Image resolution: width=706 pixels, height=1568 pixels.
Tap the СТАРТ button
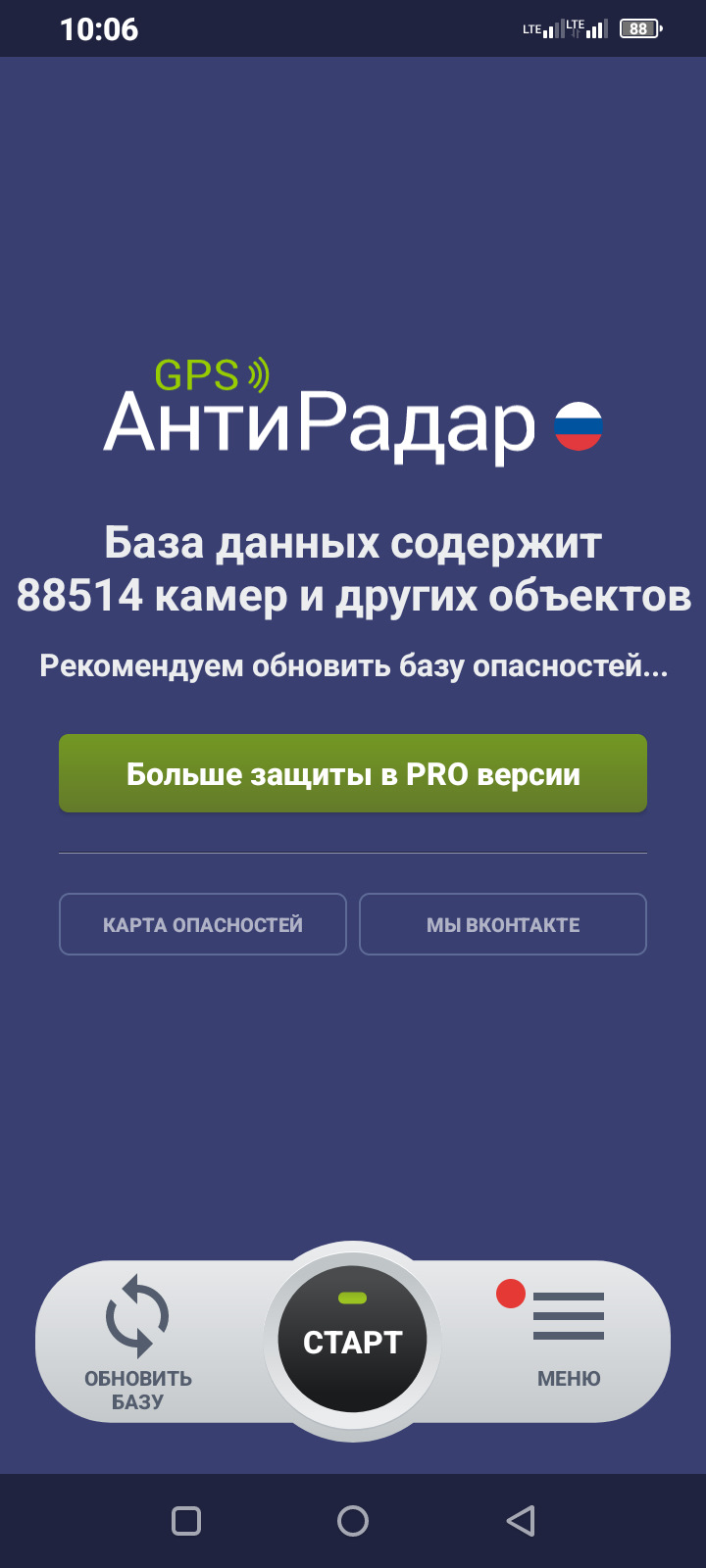point(352,1340)
